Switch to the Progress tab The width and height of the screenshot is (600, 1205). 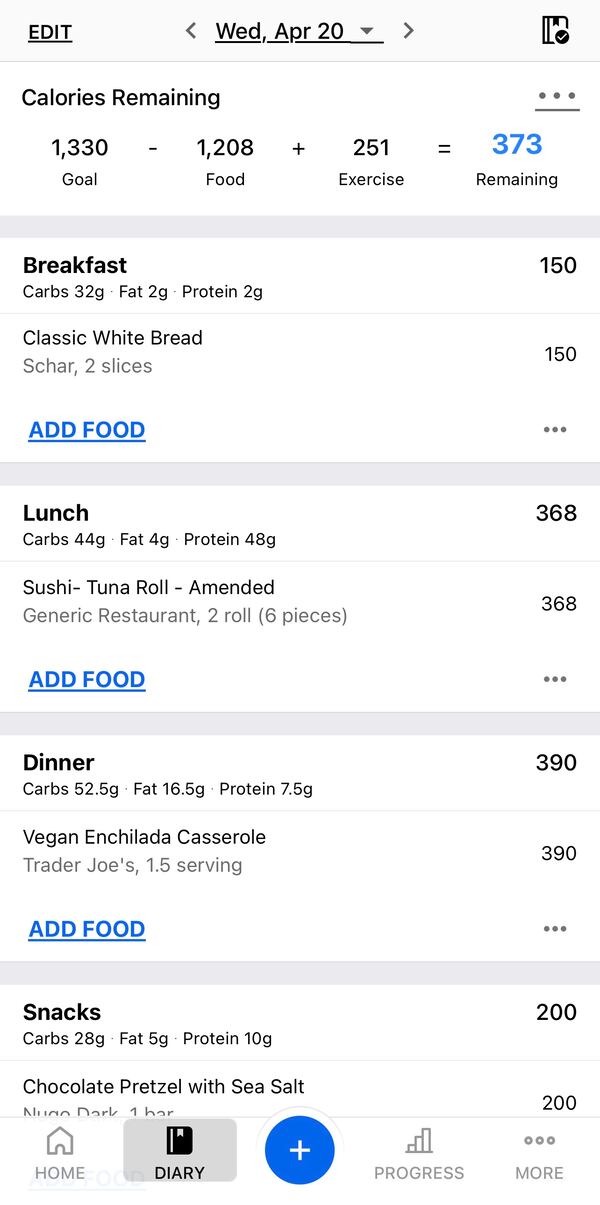tap(419, 1152)
